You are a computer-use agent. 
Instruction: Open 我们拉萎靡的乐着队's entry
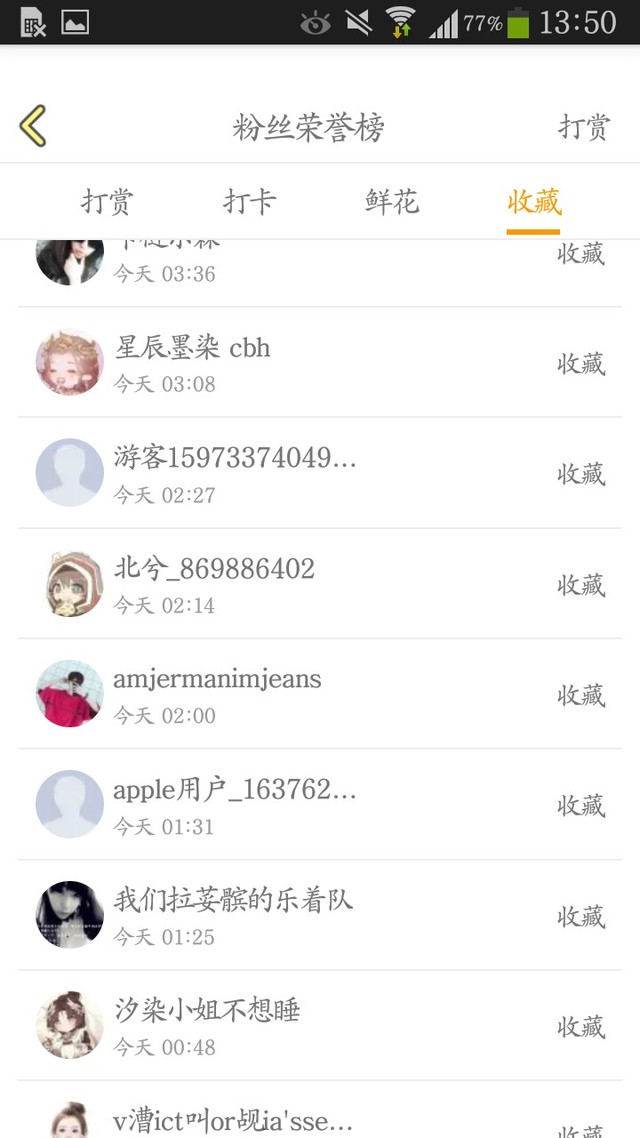pyautogui.click(x=320, y=915)
